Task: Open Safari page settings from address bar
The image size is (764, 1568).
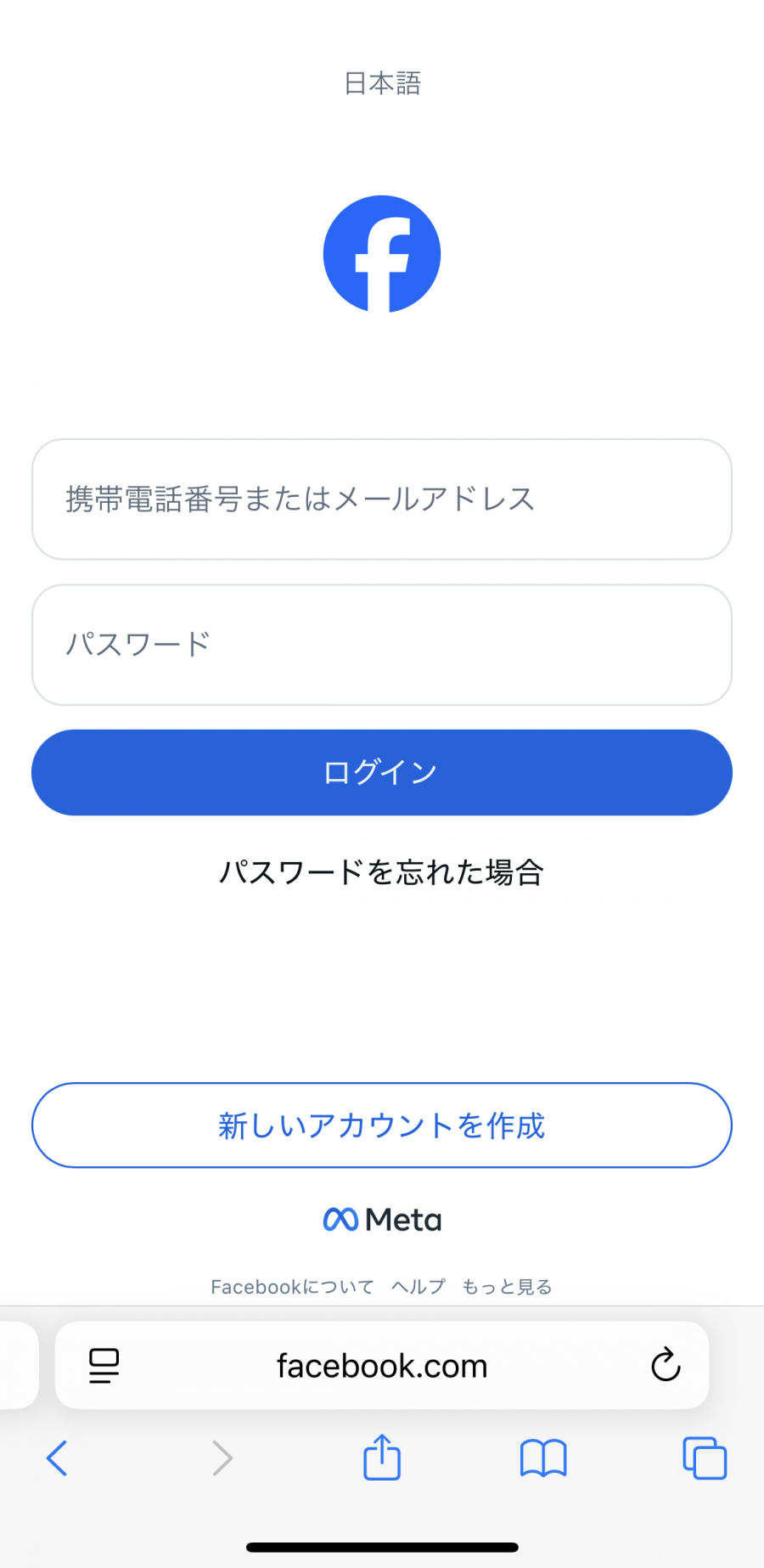Action: [101, 1365]
